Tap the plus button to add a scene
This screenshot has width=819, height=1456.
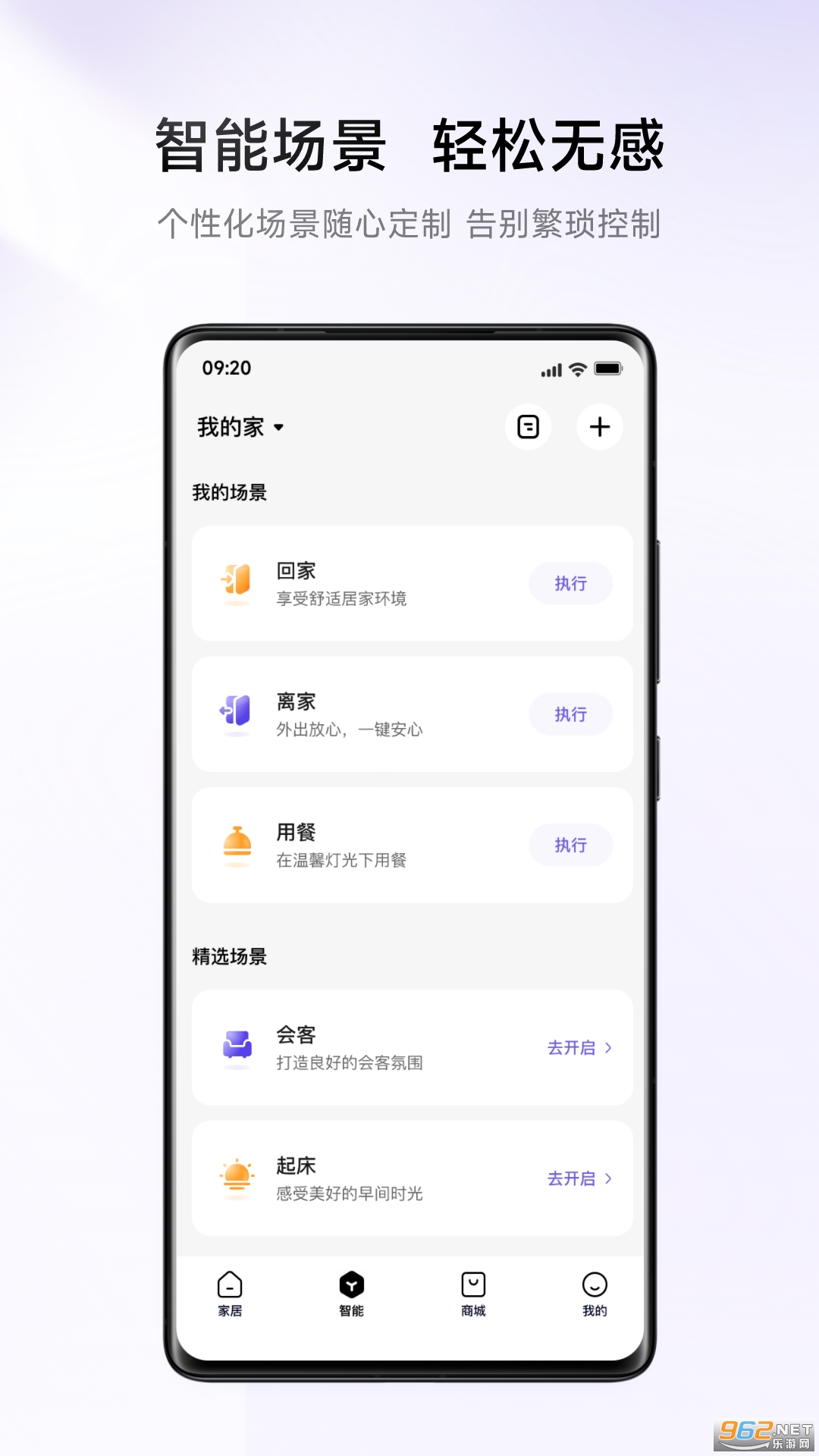pyautogui.click(x=600, y=427)
